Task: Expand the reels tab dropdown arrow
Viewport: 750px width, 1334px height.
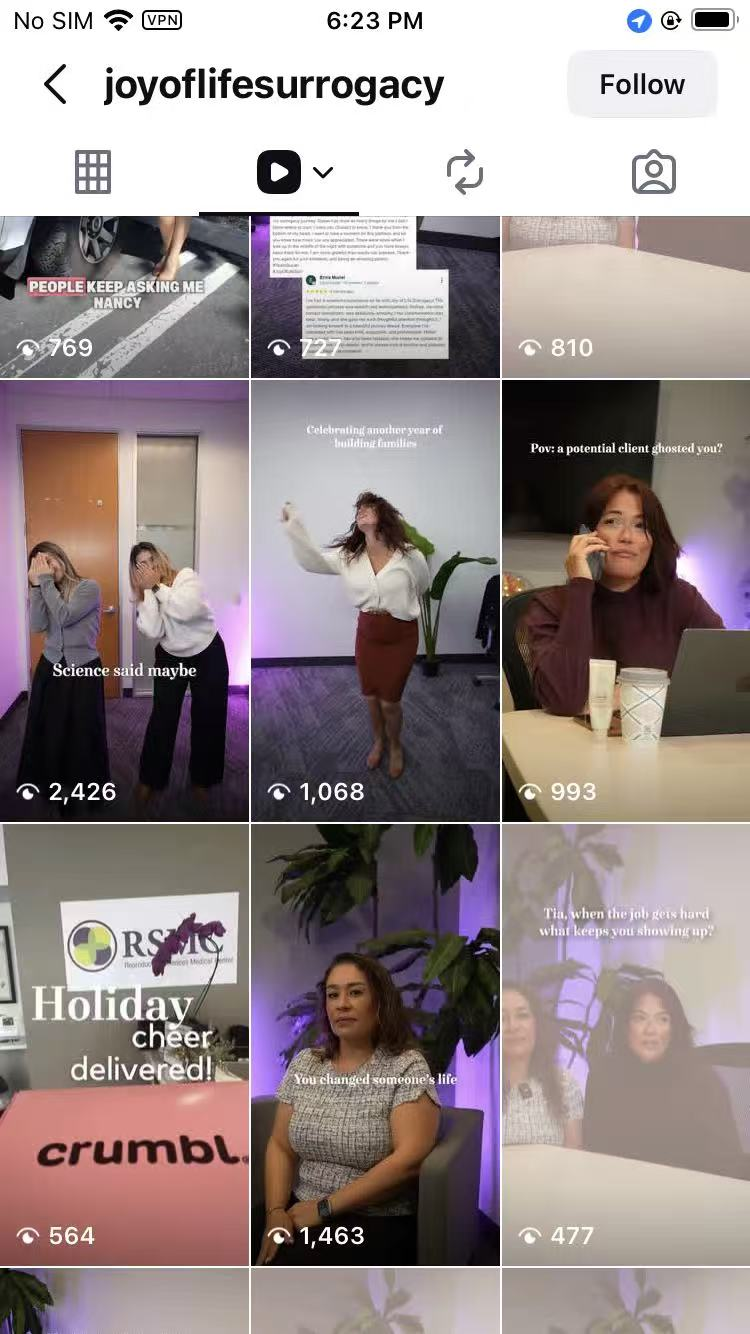Action: 322,173
